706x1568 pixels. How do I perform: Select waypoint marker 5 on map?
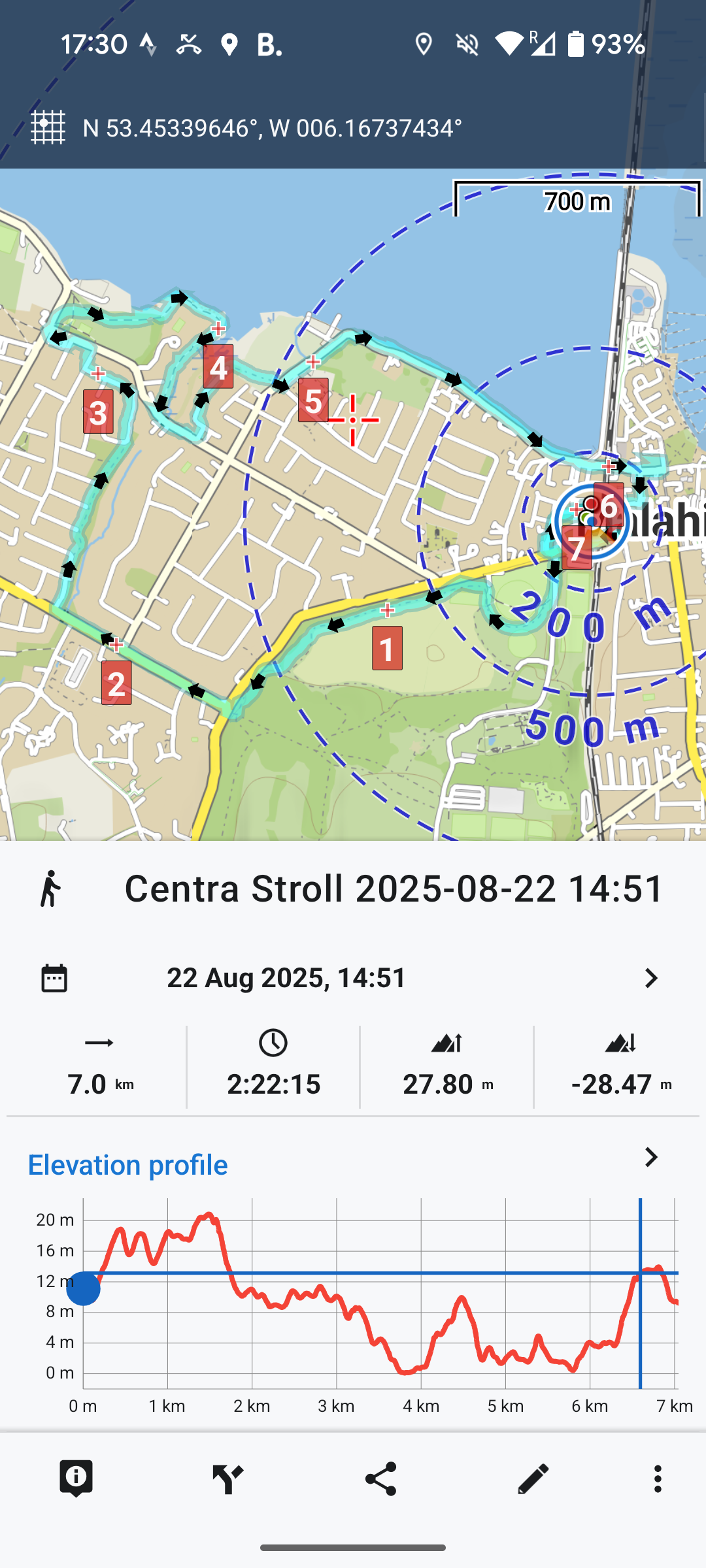pos(313,400)
